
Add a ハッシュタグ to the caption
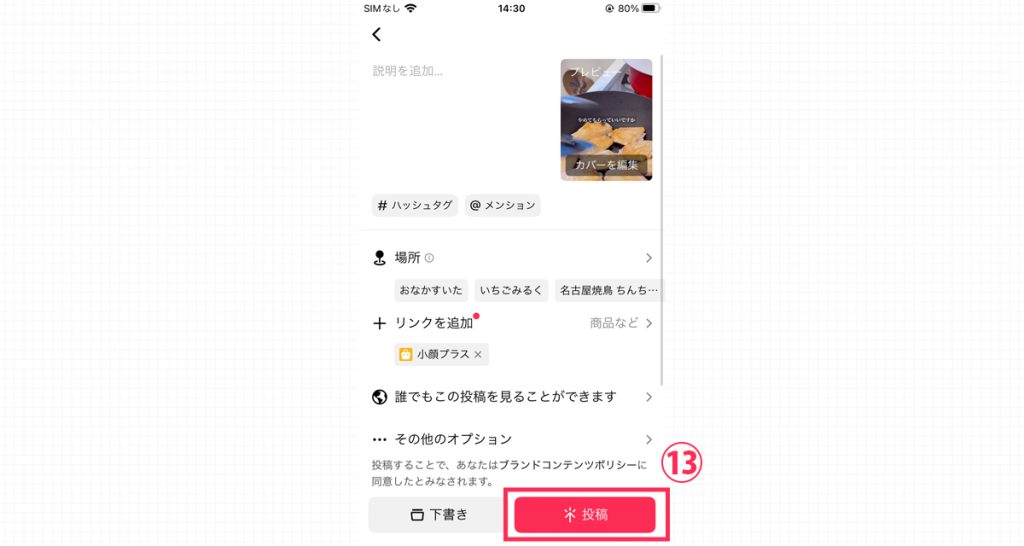[414, 205]
